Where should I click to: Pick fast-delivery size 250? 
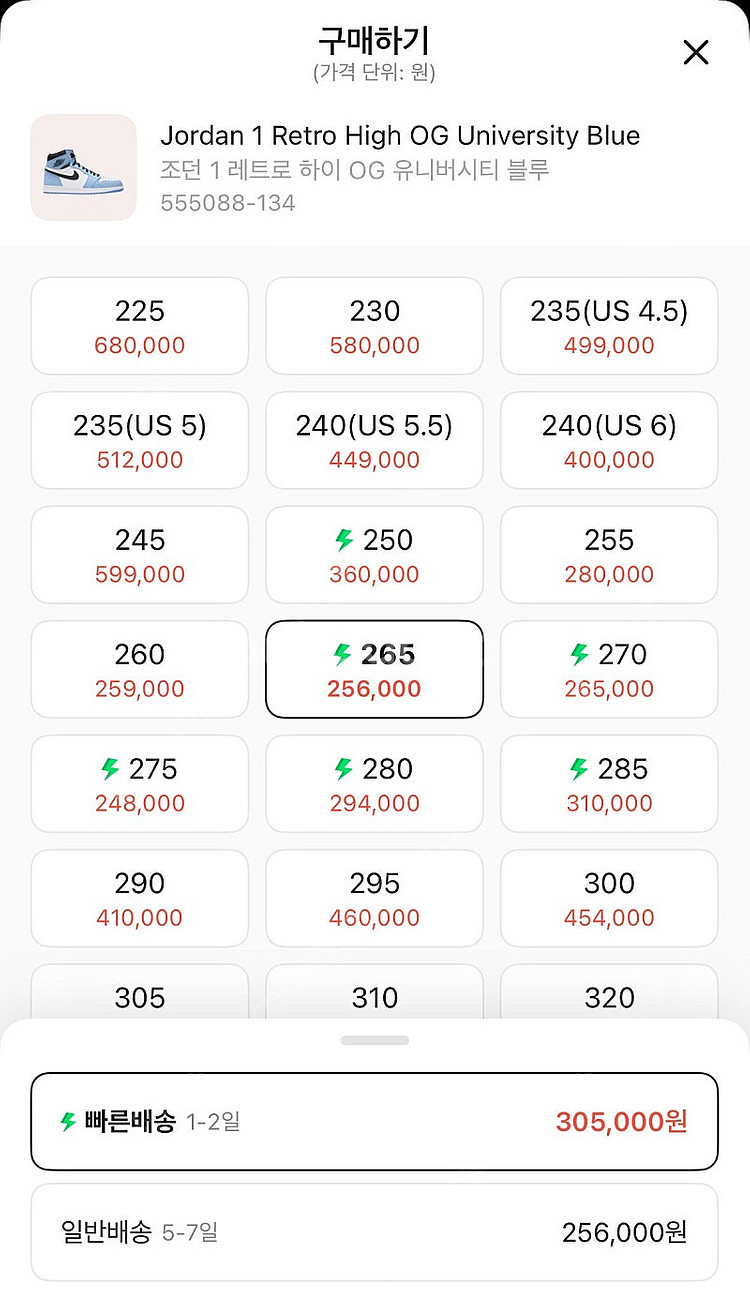(x=374, y=555)
